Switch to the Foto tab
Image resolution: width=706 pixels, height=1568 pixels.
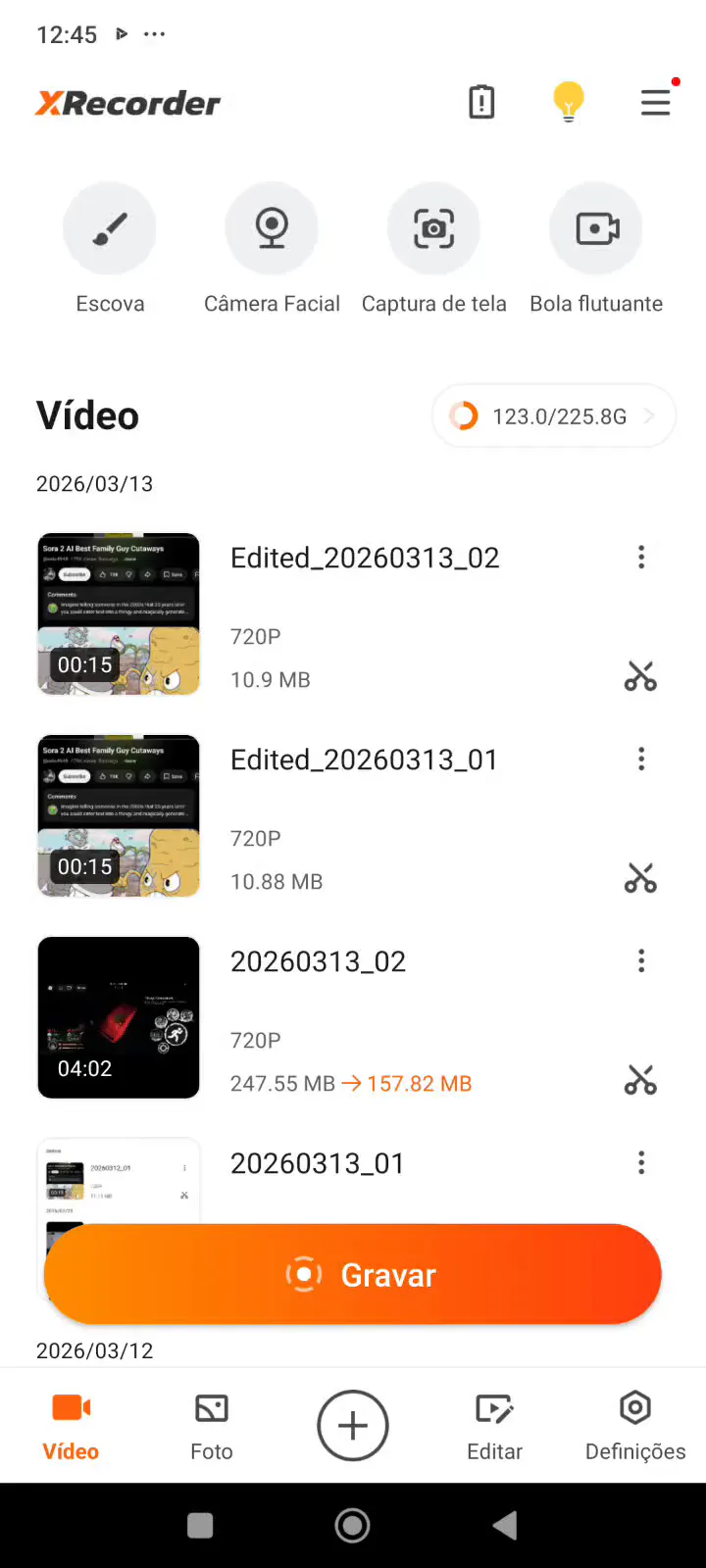[x=212, y=1426]
